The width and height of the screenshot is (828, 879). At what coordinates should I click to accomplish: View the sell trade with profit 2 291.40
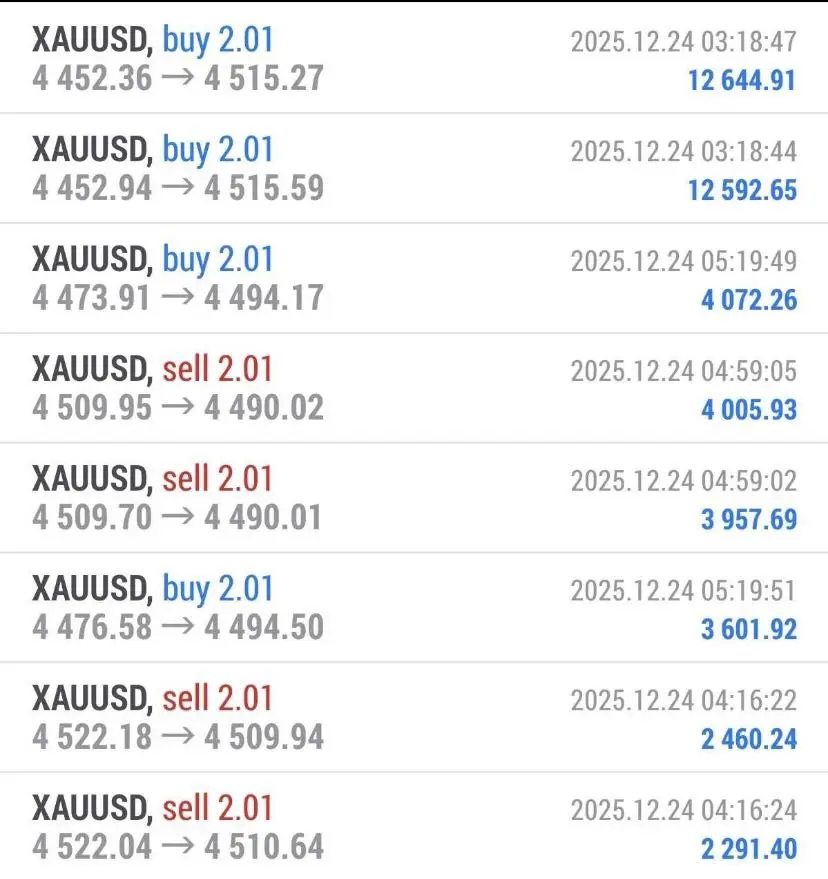(414, 827)
